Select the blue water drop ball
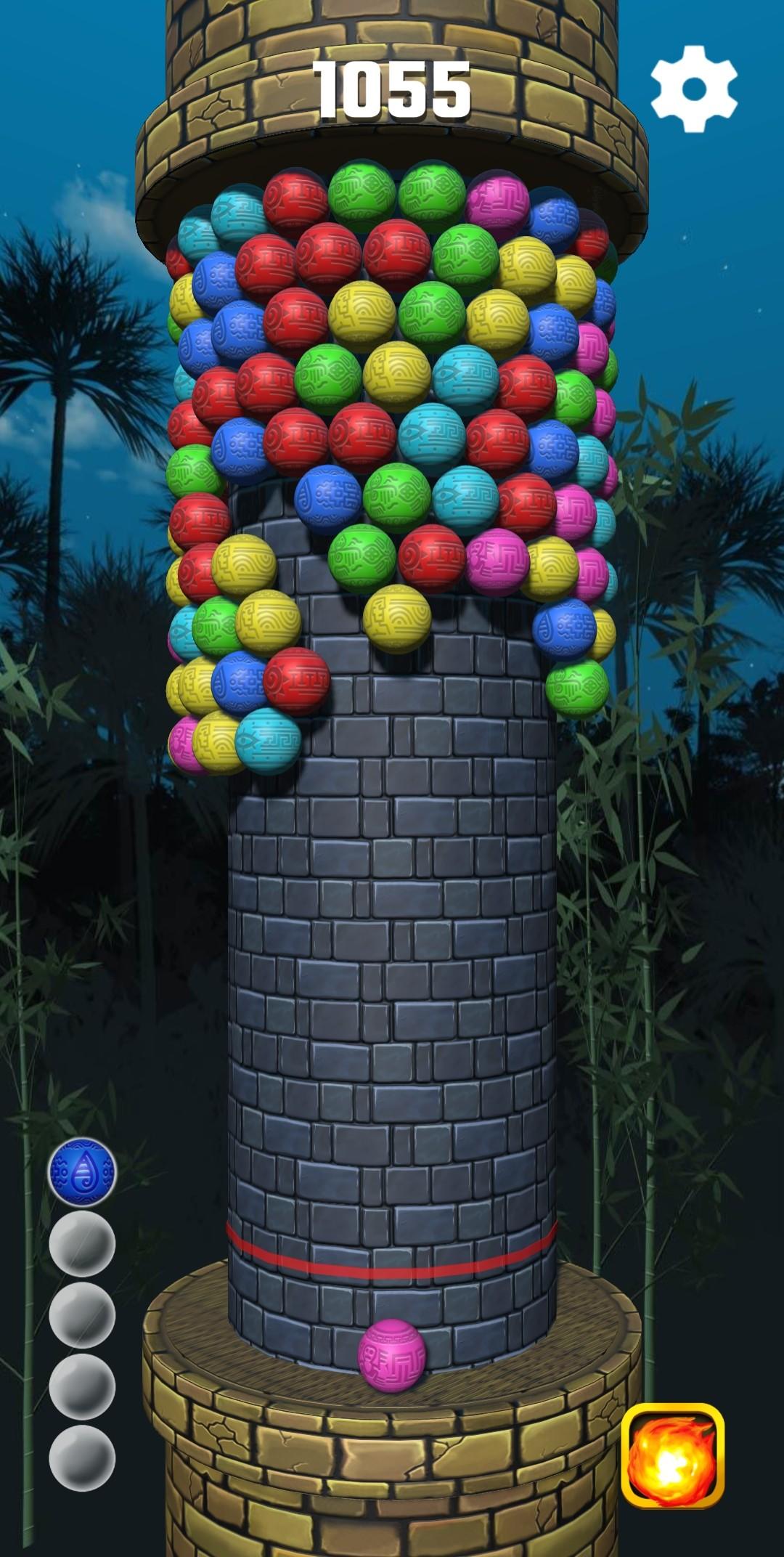The height and width of the screenshot is (1557, 784). click(x=82, y=1172)
